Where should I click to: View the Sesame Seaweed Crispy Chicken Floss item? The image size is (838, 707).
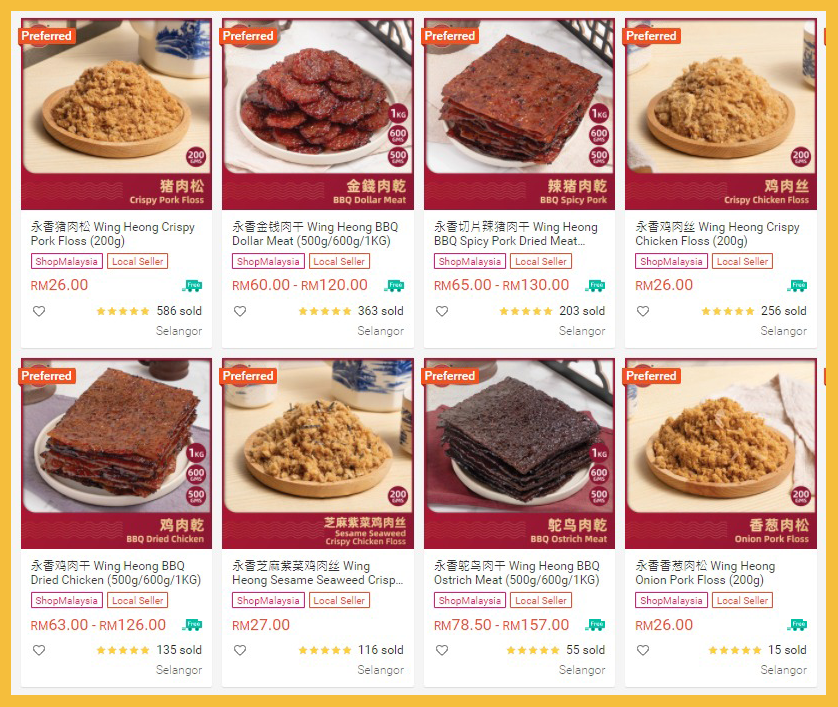318,453
